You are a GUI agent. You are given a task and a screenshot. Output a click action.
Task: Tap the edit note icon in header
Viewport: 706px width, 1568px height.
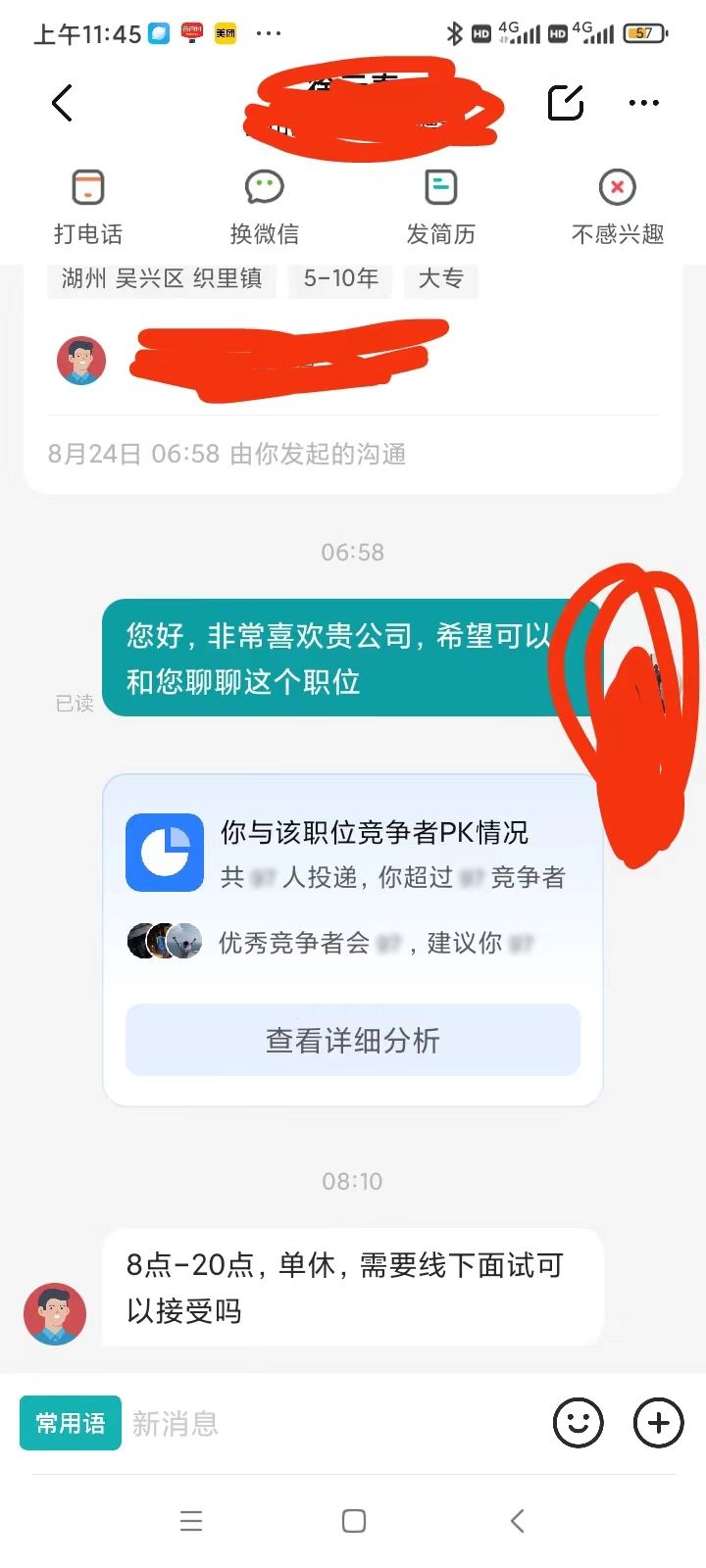566,103
